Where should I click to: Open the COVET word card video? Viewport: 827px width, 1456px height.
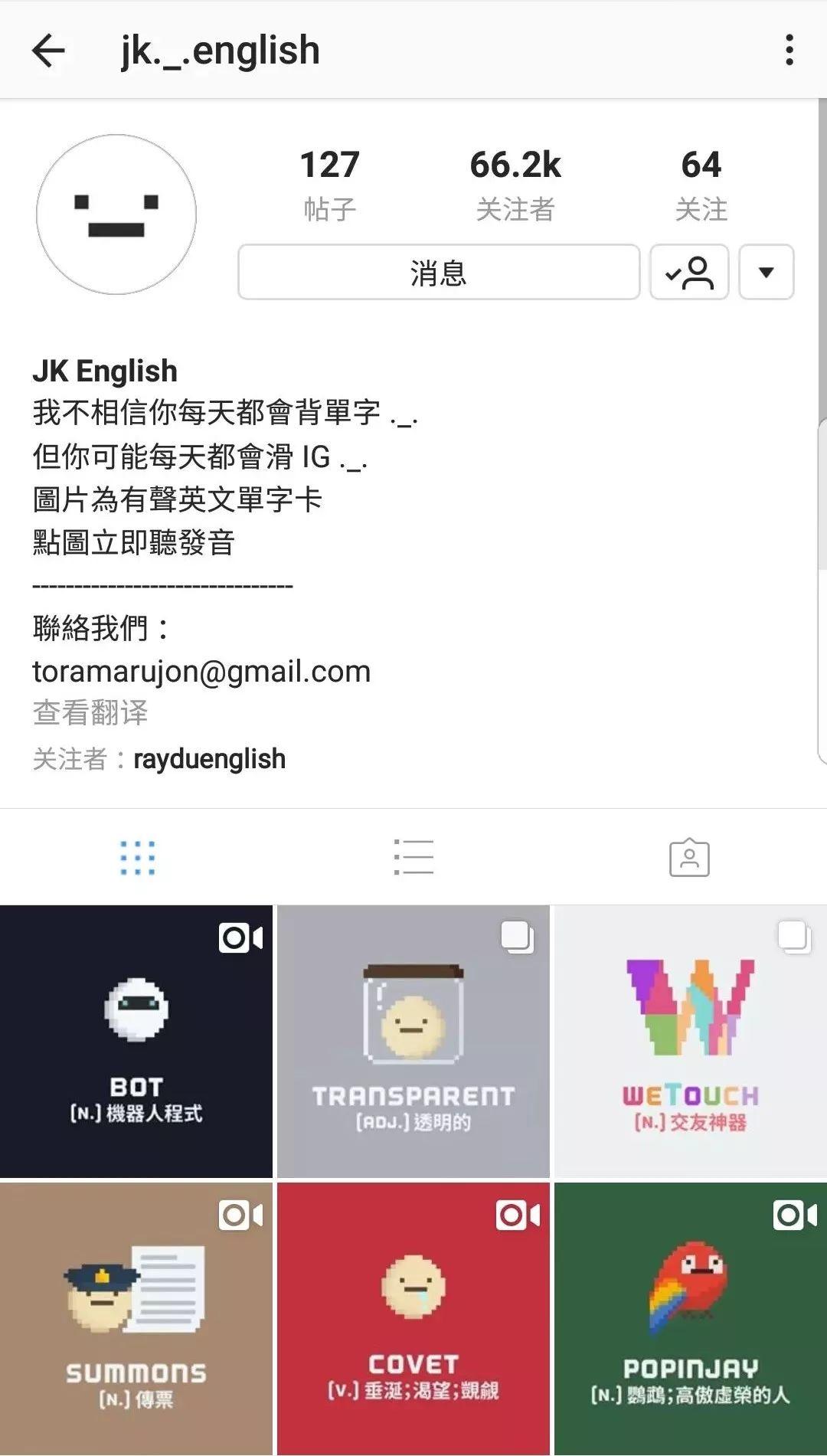click(413, 1318)
